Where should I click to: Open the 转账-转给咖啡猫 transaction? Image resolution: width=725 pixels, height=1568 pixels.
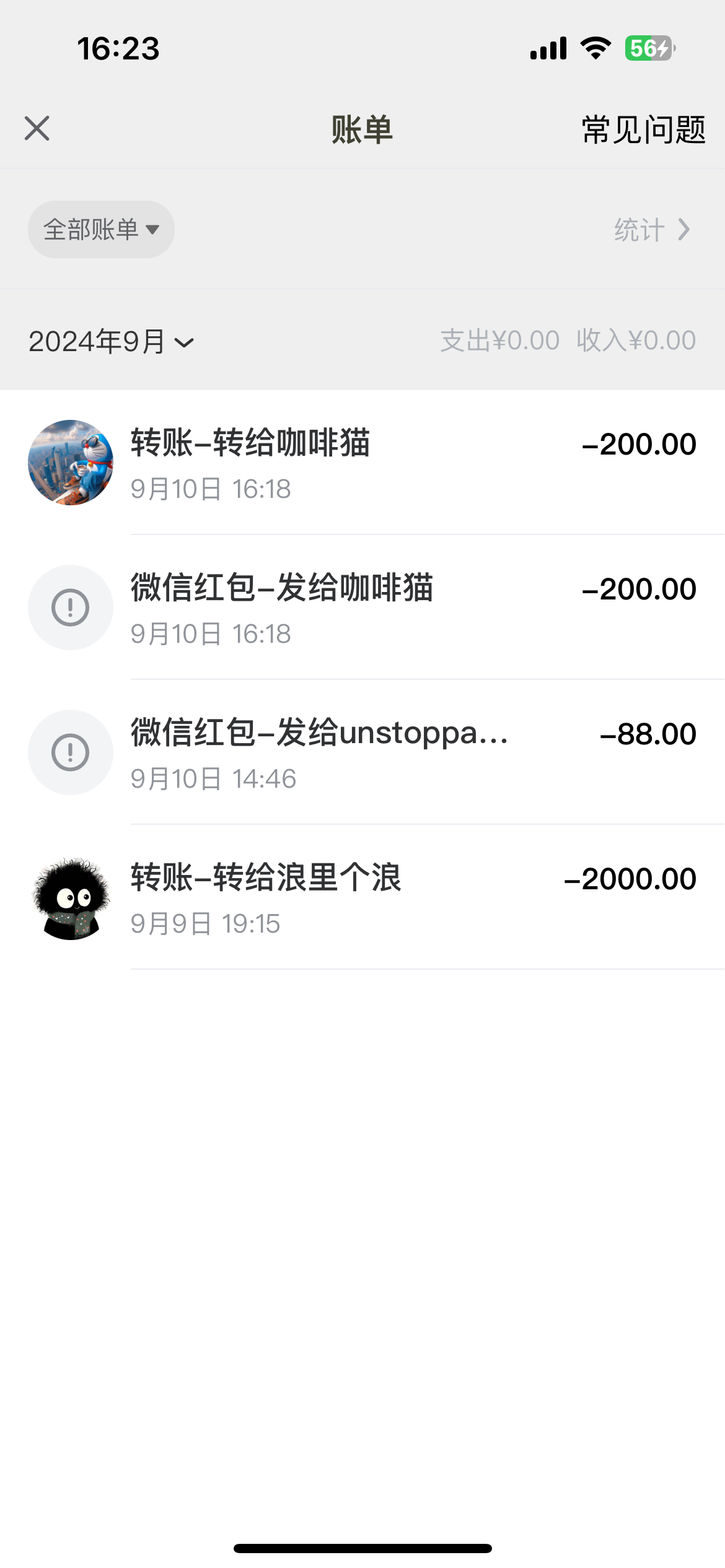[362, 463]
